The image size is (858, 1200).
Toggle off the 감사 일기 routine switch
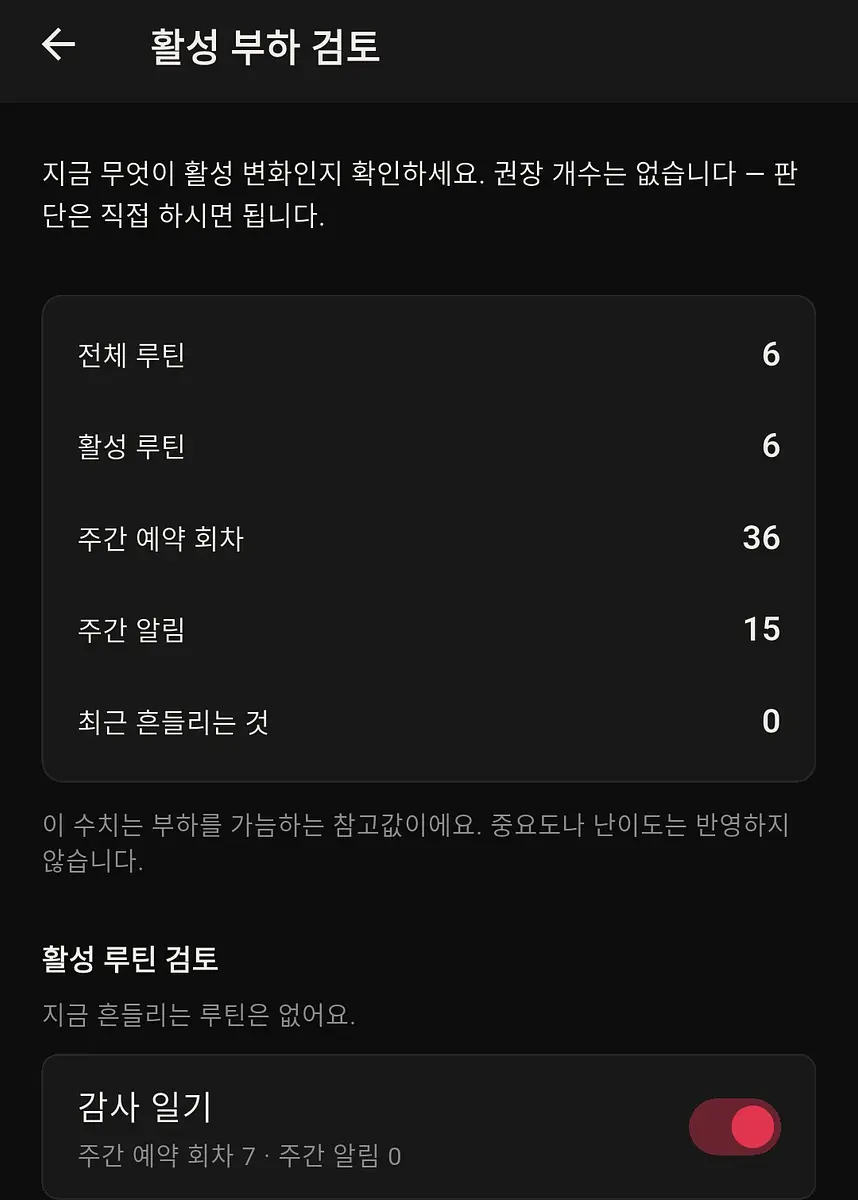tap(735, 1128)
